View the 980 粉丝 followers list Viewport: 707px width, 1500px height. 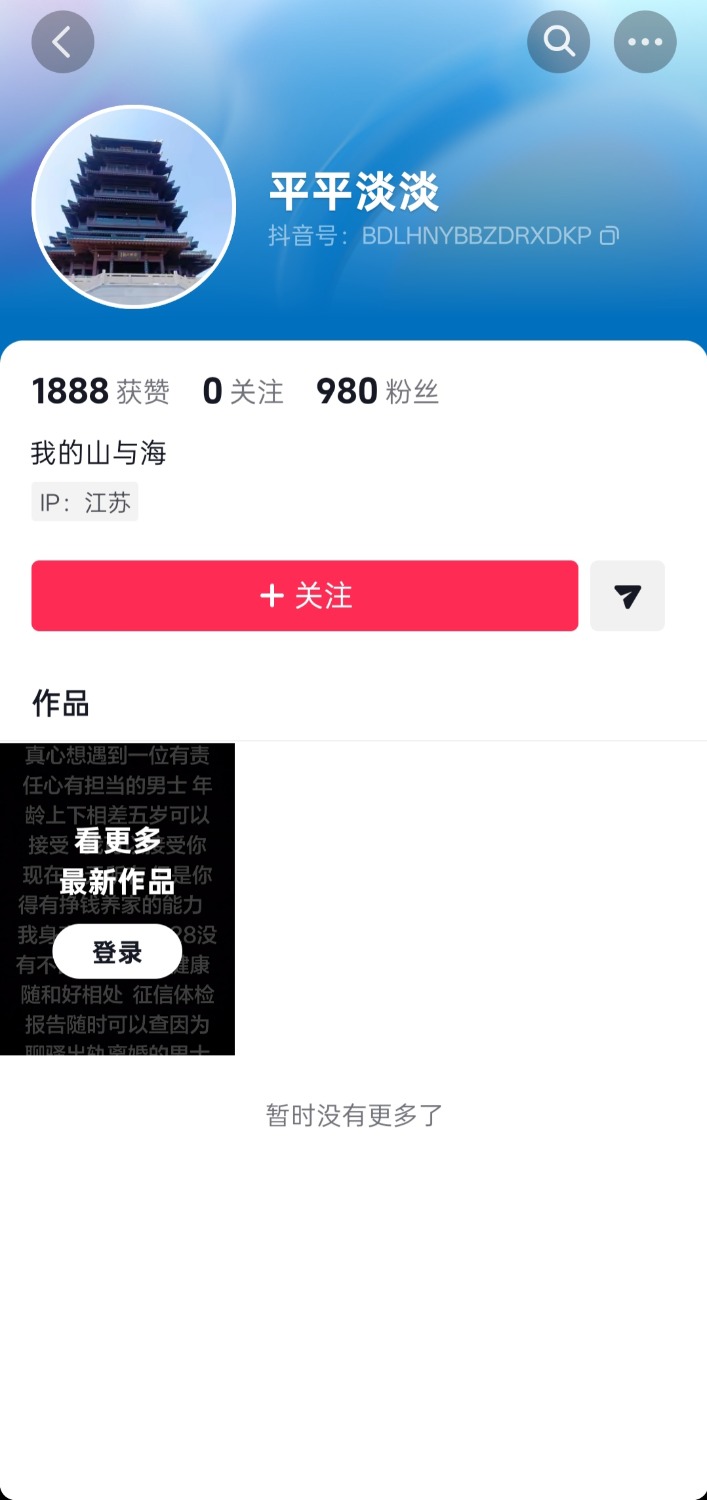[x=377, y=392]
